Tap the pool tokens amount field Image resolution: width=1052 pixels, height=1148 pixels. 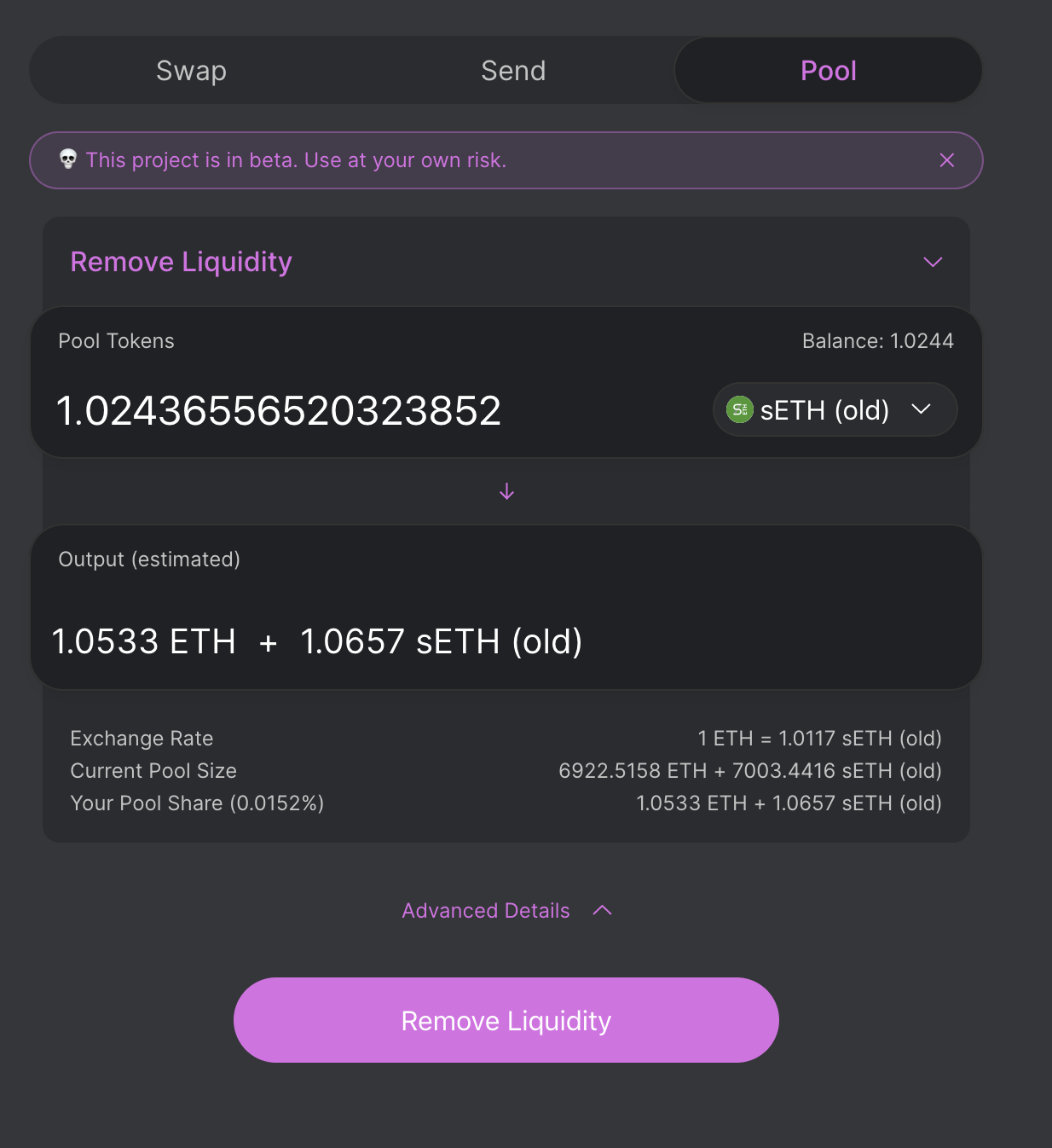[375, 410]
